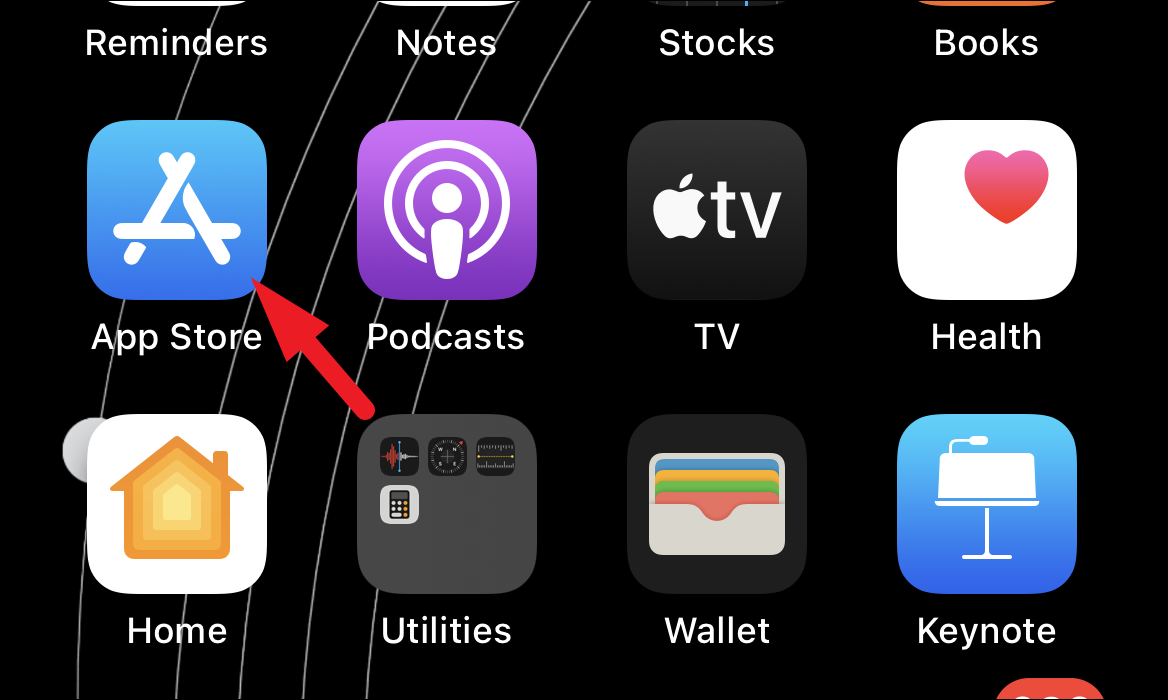Viewport: 1168px width, 700px height.
Task: Launch the Podcasts app
Action: 447,210
